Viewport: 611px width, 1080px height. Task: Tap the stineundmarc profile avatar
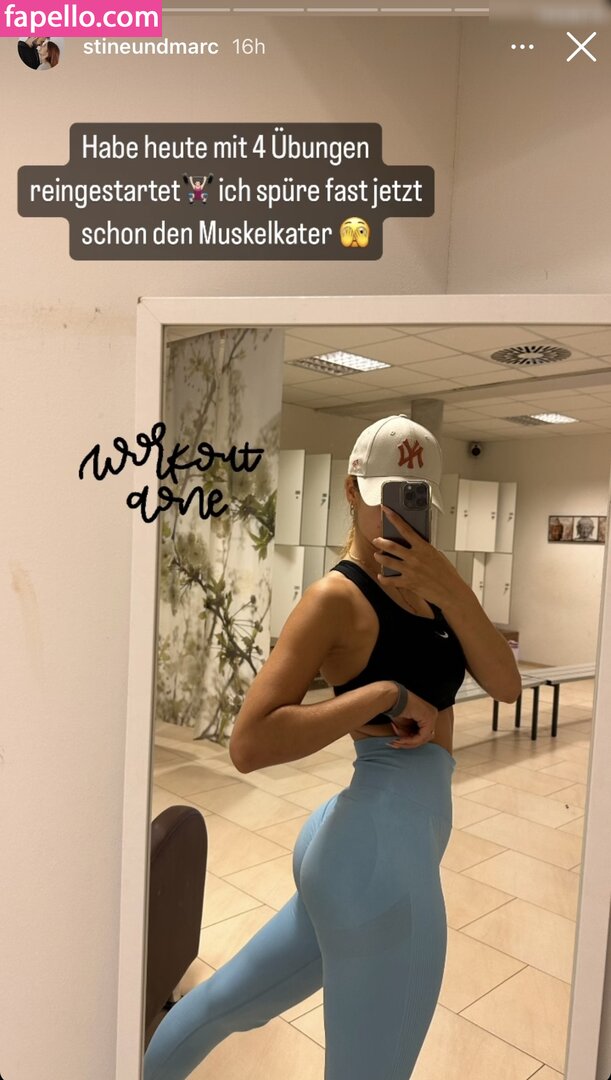pos(40,51)
